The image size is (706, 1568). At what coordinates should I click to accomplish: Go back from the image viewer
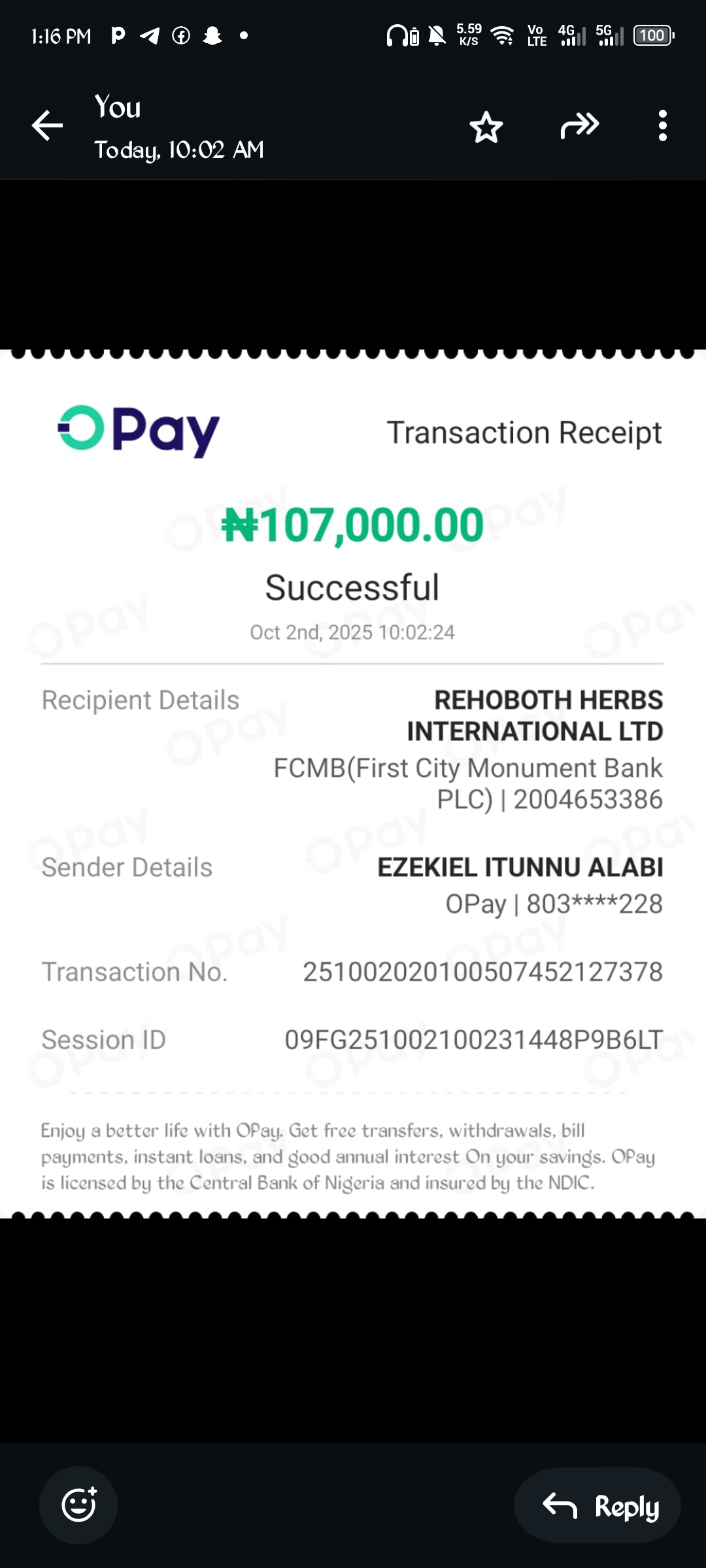(x=47, y=125)
